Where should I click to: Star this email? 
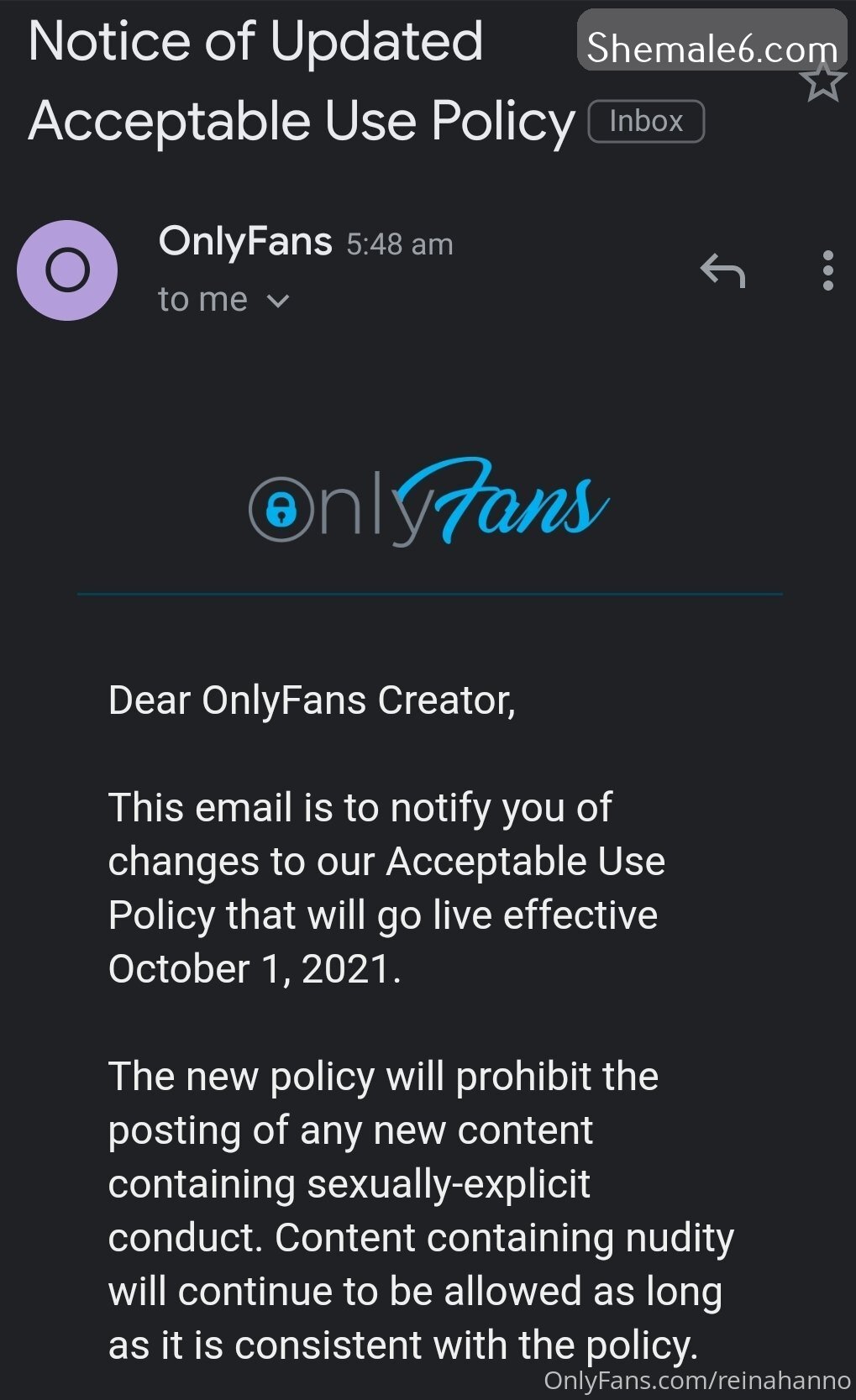click(822, 82)
